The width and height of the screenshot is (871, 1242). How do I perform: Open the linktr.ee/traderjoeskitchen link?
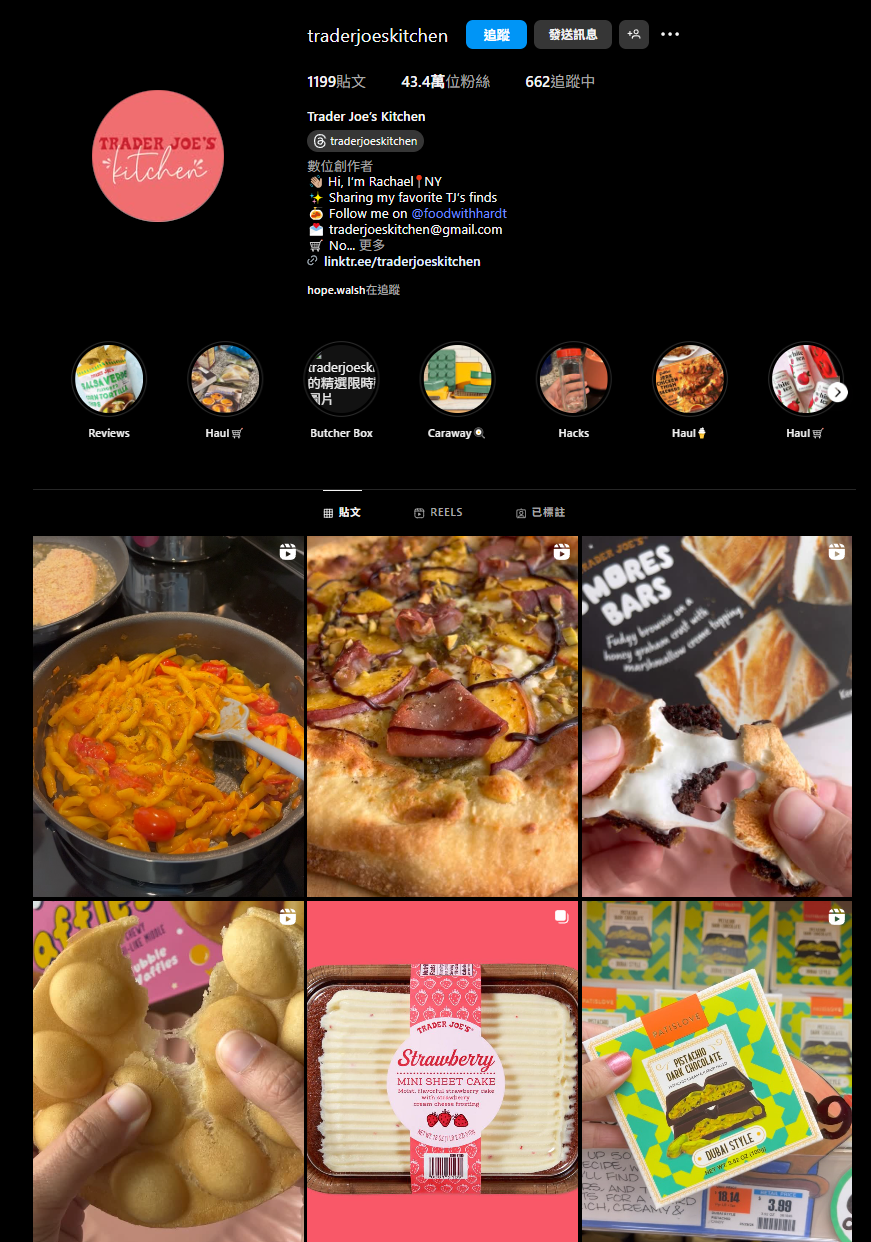pyautogui.click(x=402, y=261)
